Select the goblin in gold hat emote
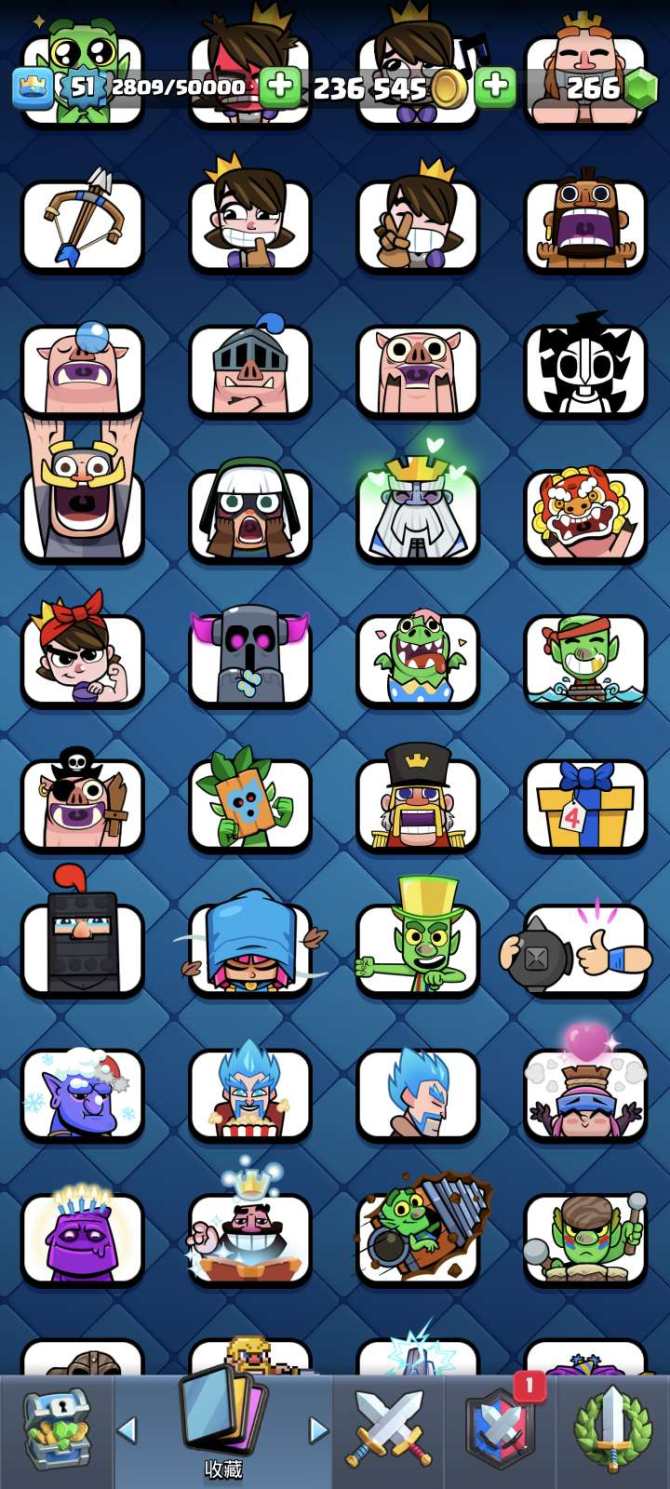This screenshot has width=670, height=1489. pos(418,950)
